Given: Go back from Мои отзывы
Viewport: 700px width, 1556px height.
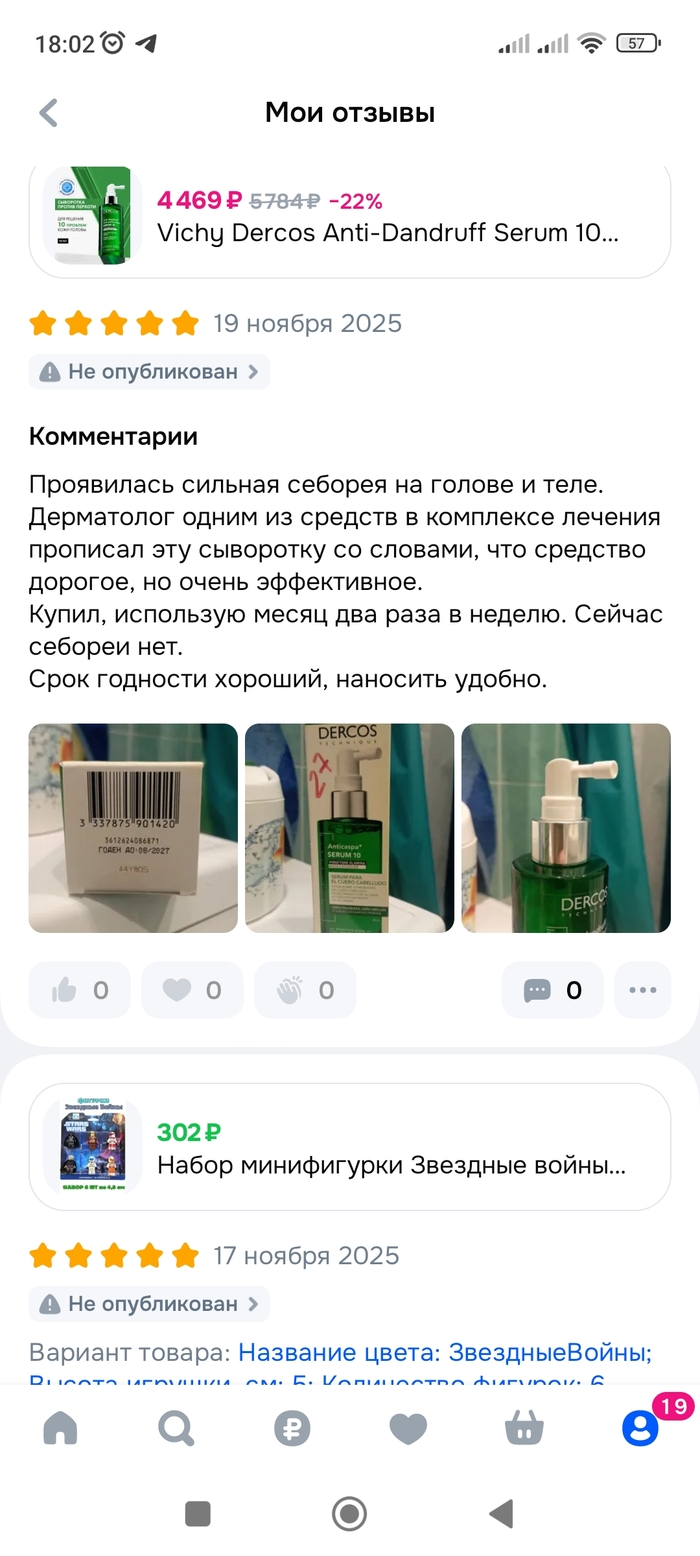Looking at the screenshot, I should (x=48, y=113).
